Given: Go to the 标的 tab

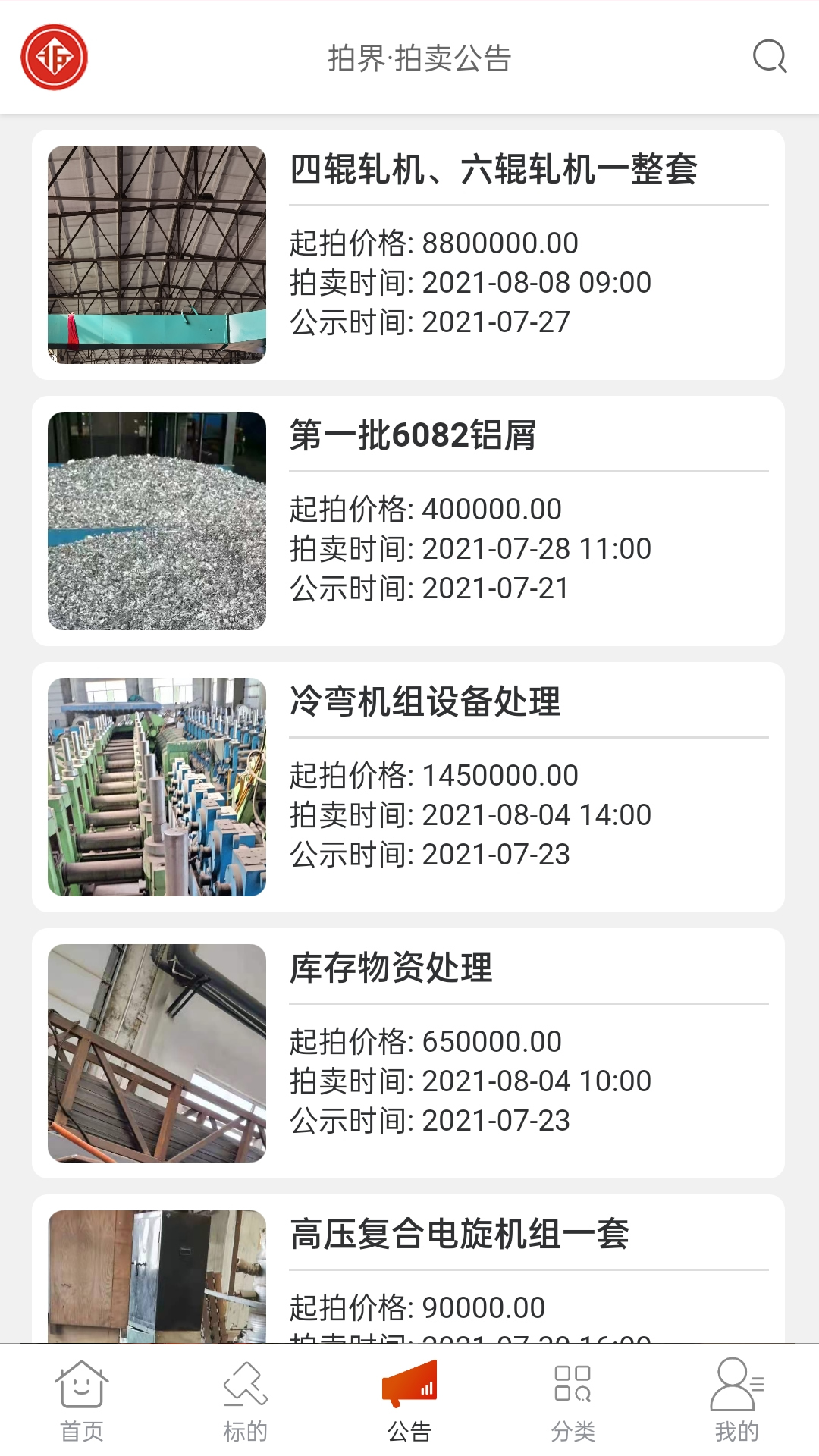Looking at the screenshot, I should pos(246,1401).
